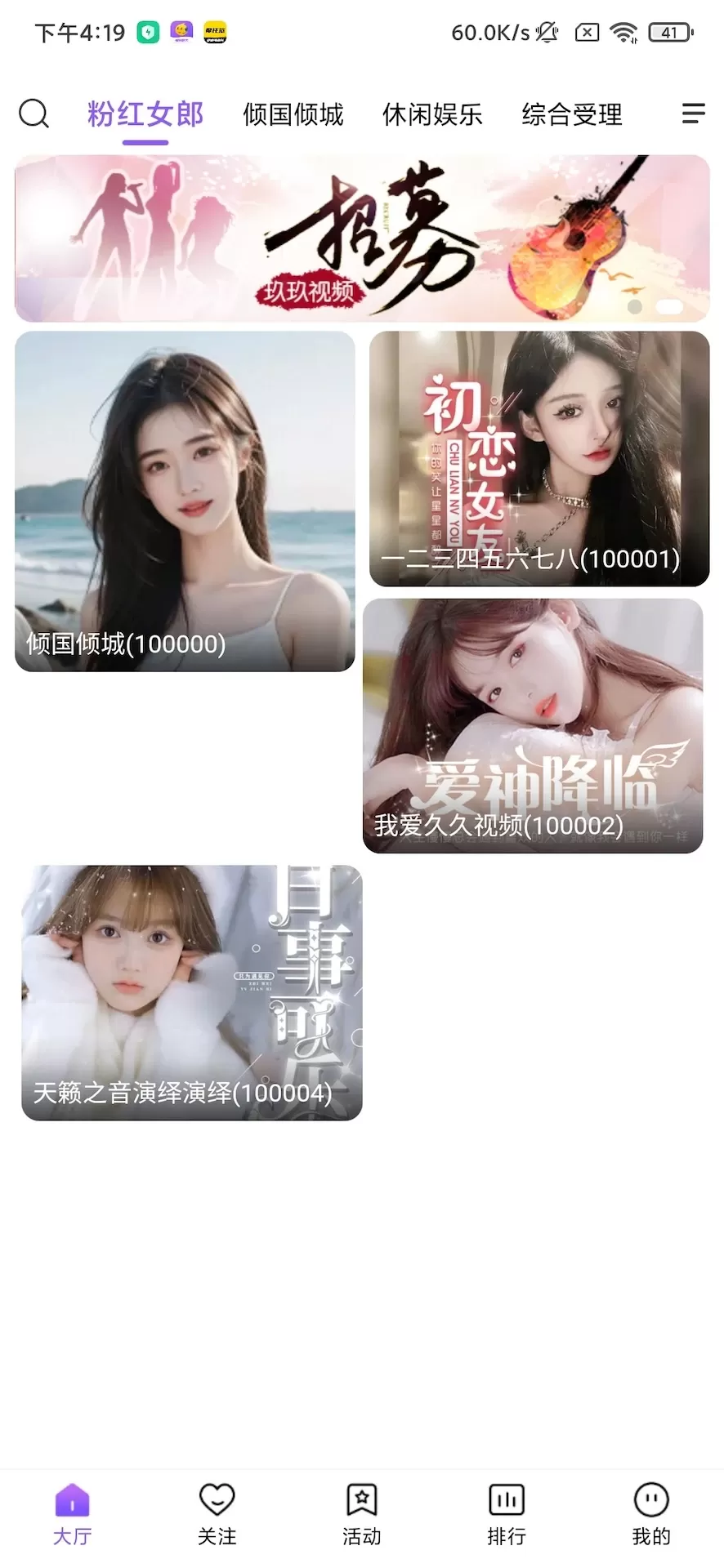The width and height of the screenshot is (724, 1568).
Task: Switch to the 休闲娱乐 tab
Action: pos(432,114)
